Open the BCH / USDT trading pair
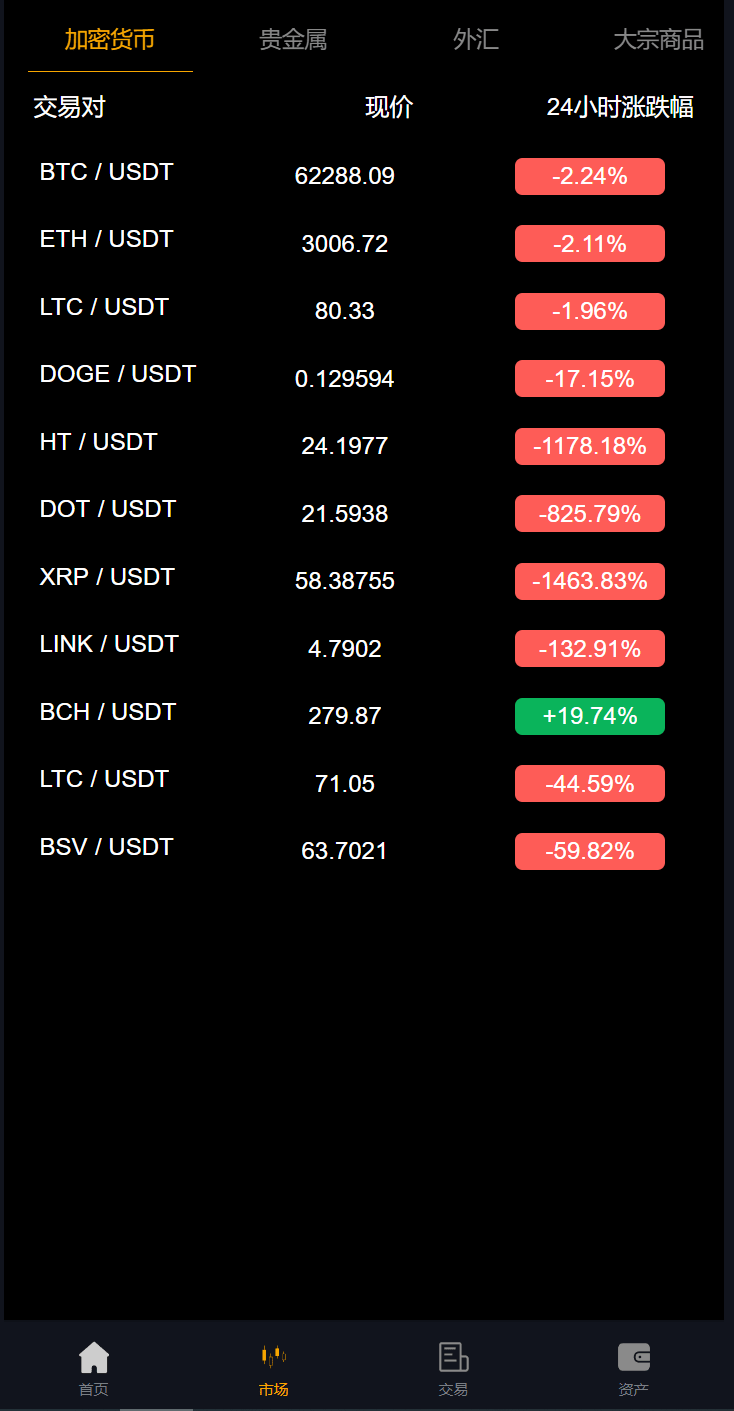734x1411 pixels. coord(108,713)
